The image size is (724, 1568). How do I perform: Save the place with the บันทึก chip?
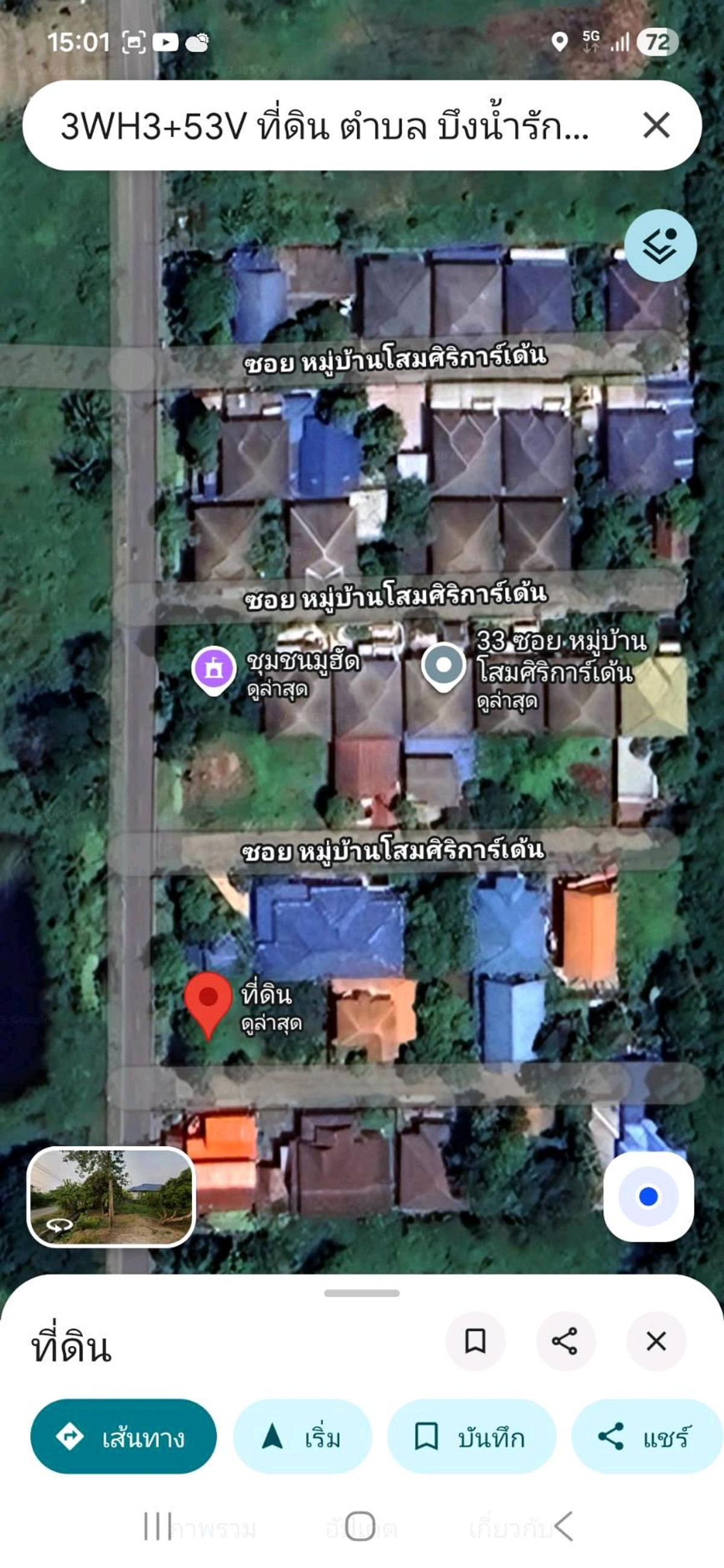point(471,1436)
